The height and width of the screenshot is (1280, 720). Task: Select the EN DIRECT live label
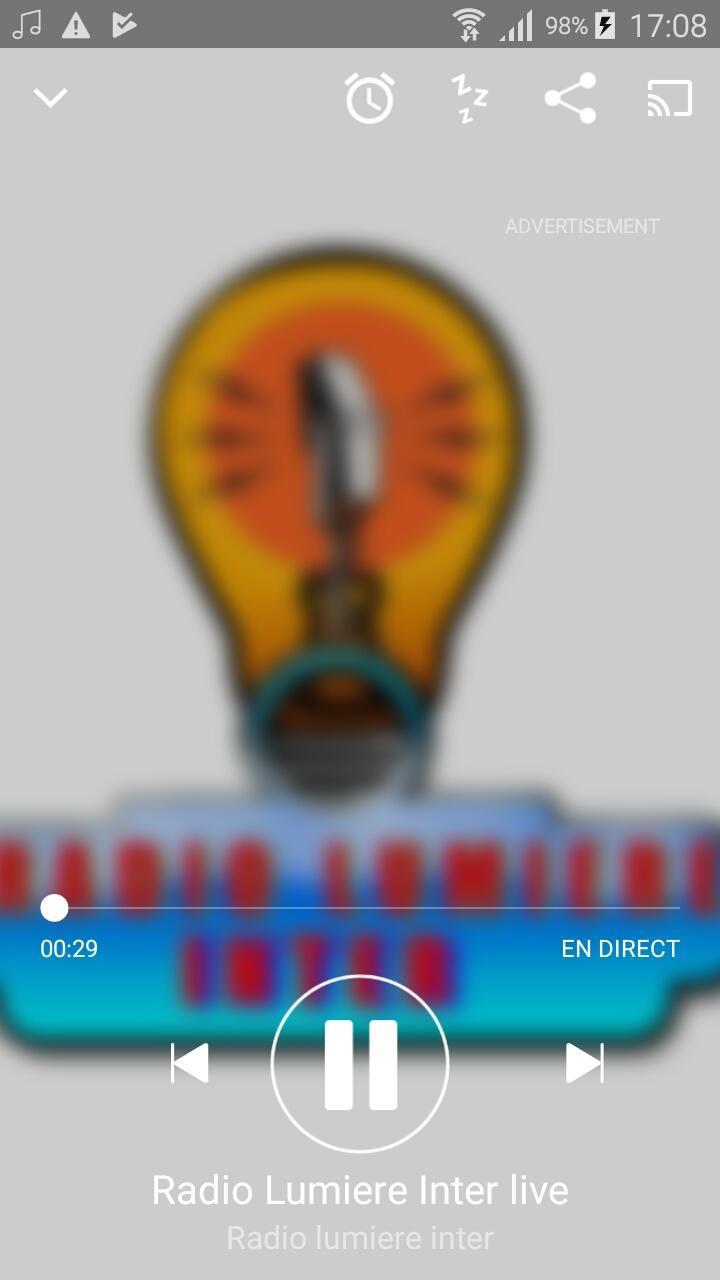tap(620, 948)
